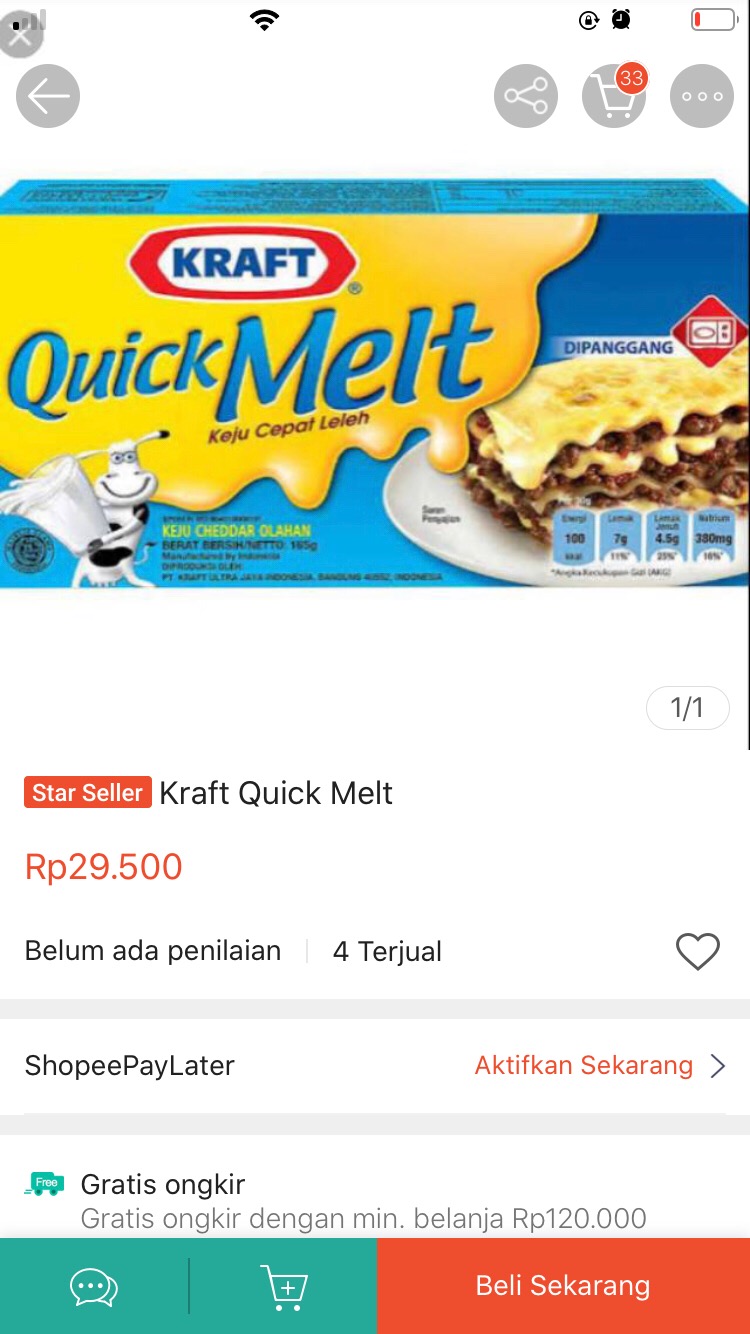The width and height of the screenshot is (750, 1334).
Task: Select the Star Seller badge
Action: click(x=87, y=792)
